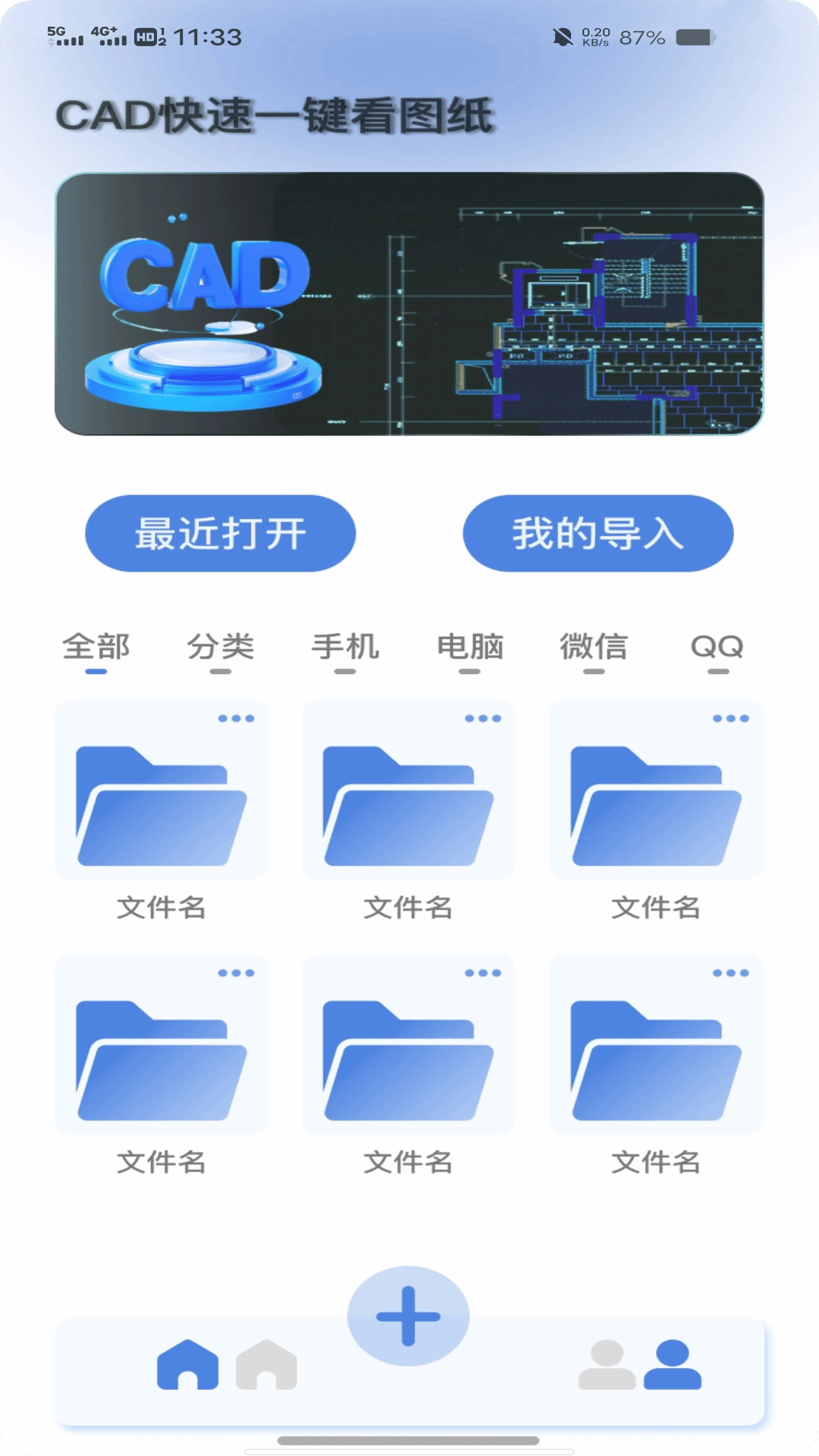Switch to the 微信 tab
This screenshot has width=819, height=1456.
pyautogui.click(x=594, y=648)
